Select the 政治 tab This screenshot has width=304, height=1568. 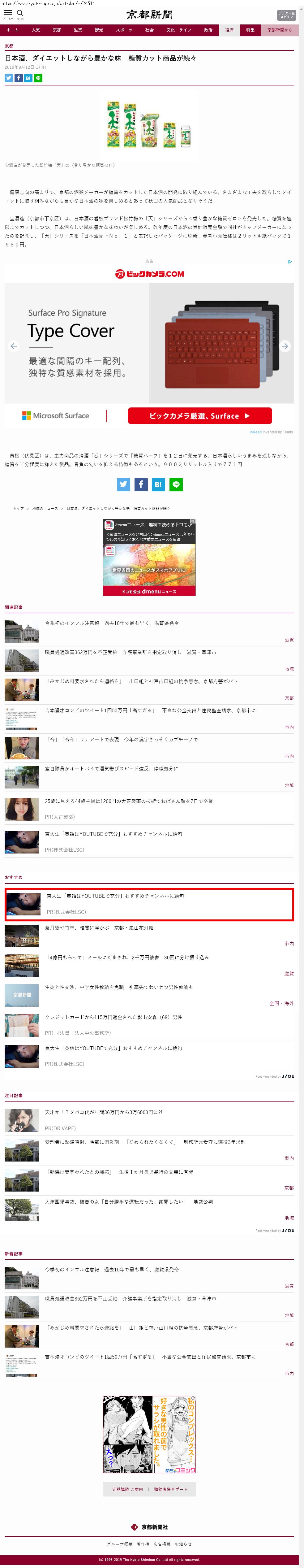point(208,30)
